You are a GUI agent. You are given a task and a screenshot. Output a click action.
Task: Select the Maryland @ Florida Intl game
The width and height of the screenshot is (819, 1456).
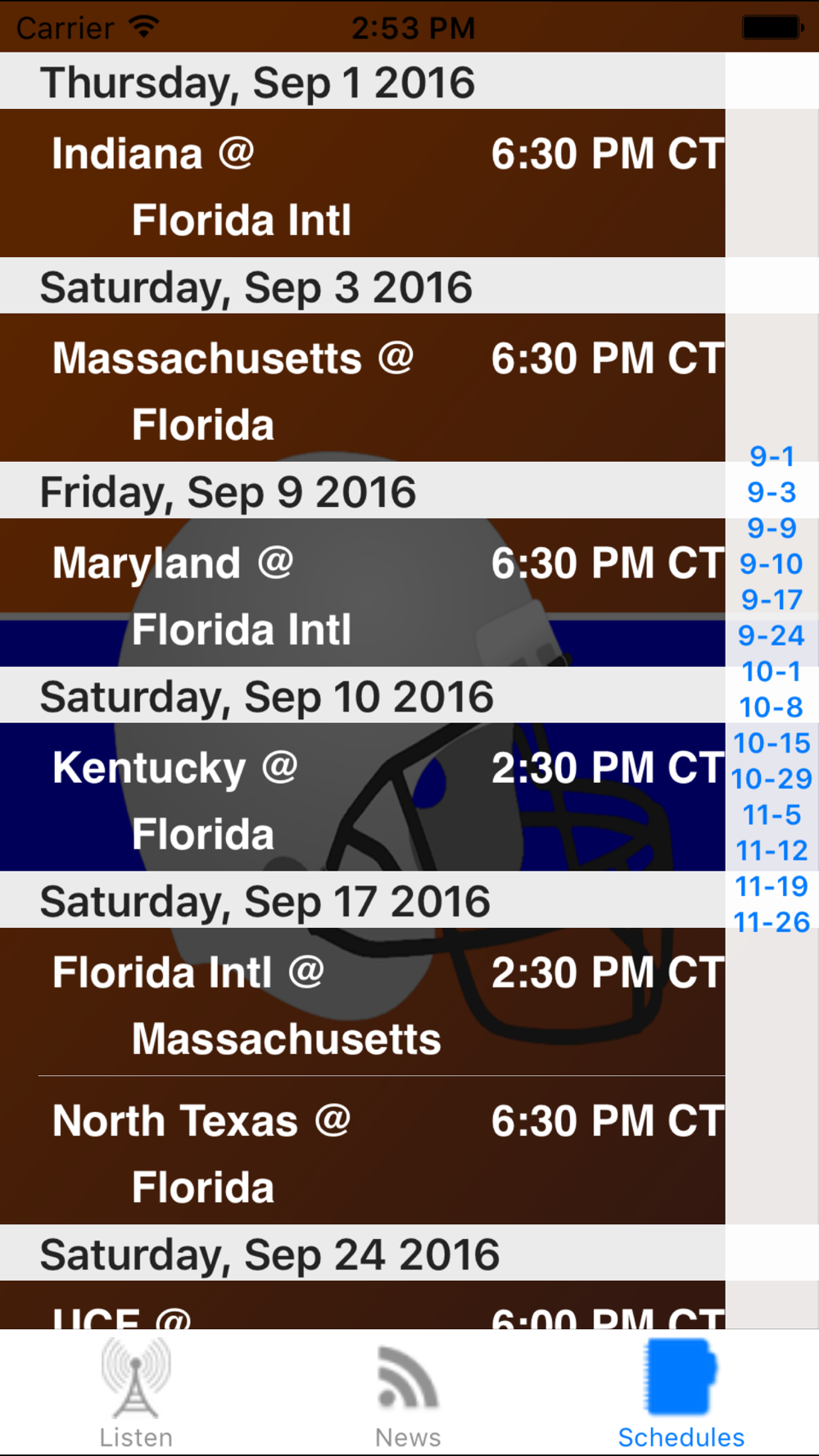(362, 592)
